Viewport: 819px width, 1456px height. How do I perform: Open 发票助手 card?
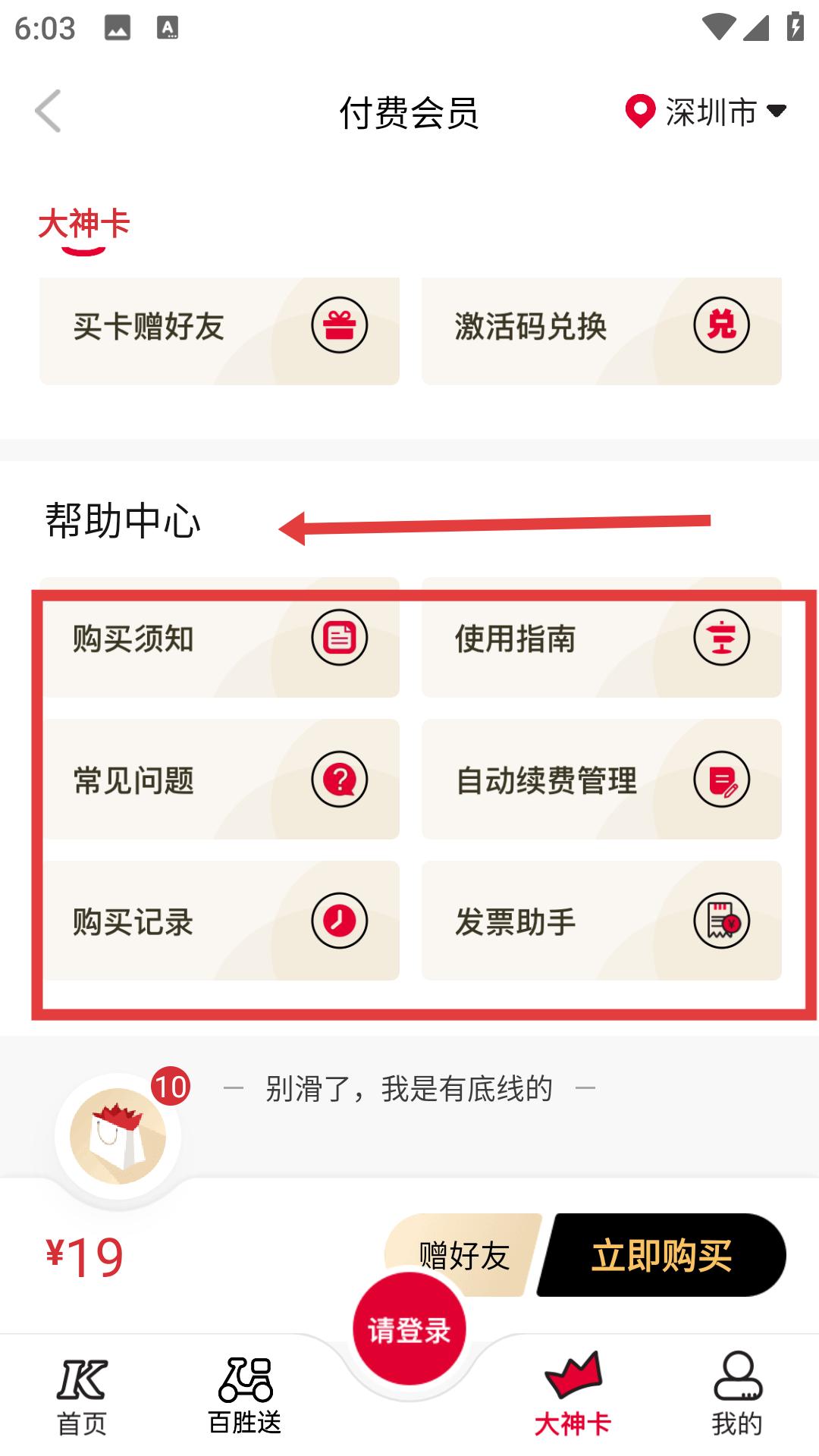click(601, 921)
